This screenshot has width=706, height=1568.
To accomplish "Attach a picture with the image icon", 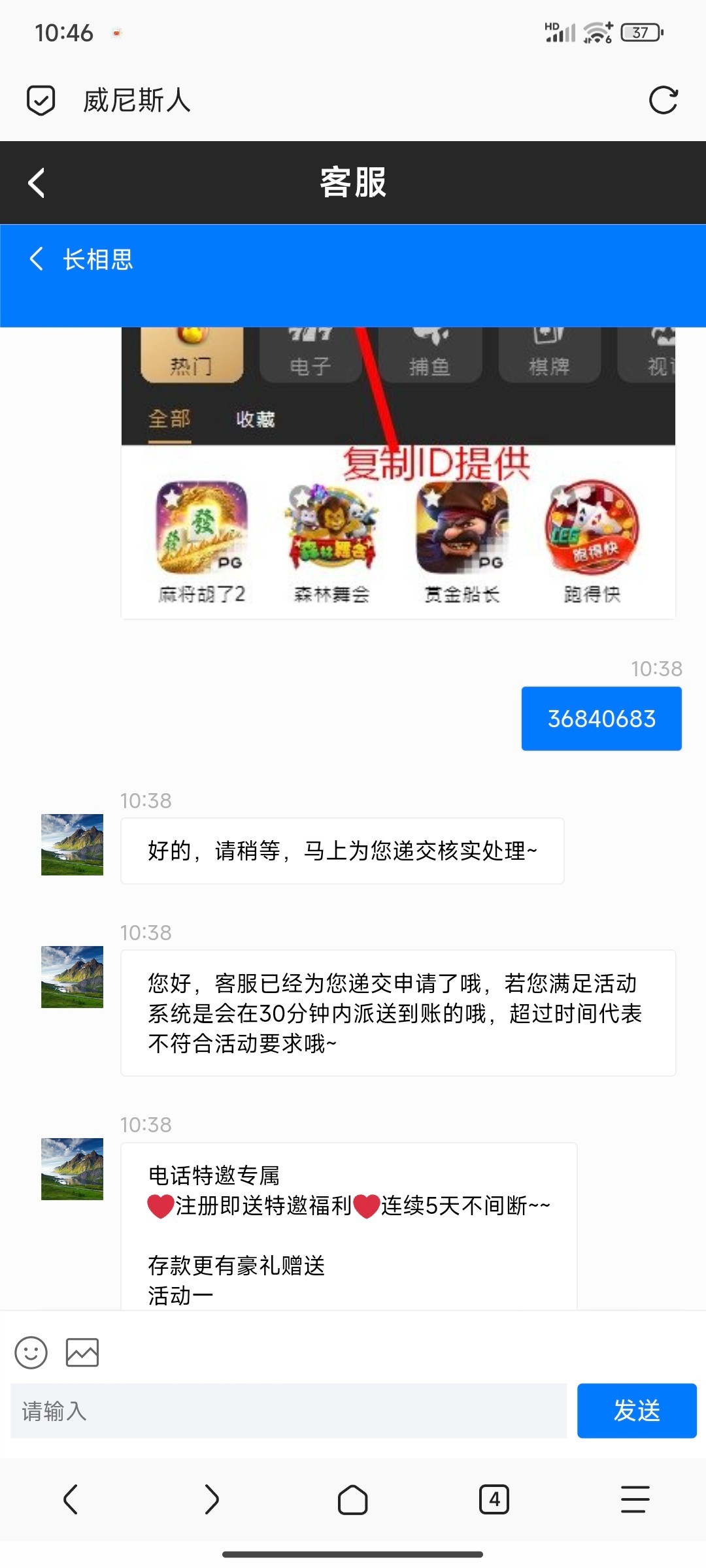I will click(82, 1352).
